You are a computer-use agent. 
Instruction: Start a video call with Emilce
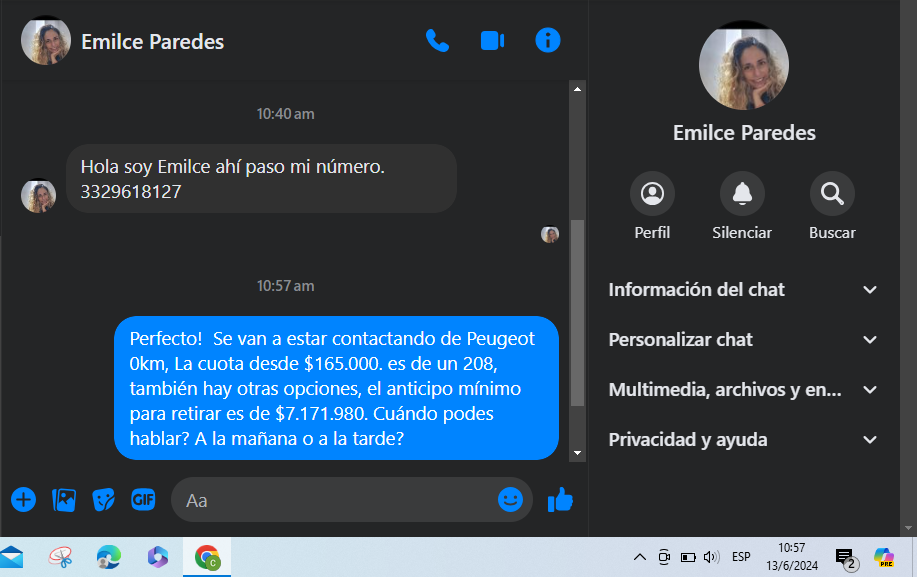492,41
